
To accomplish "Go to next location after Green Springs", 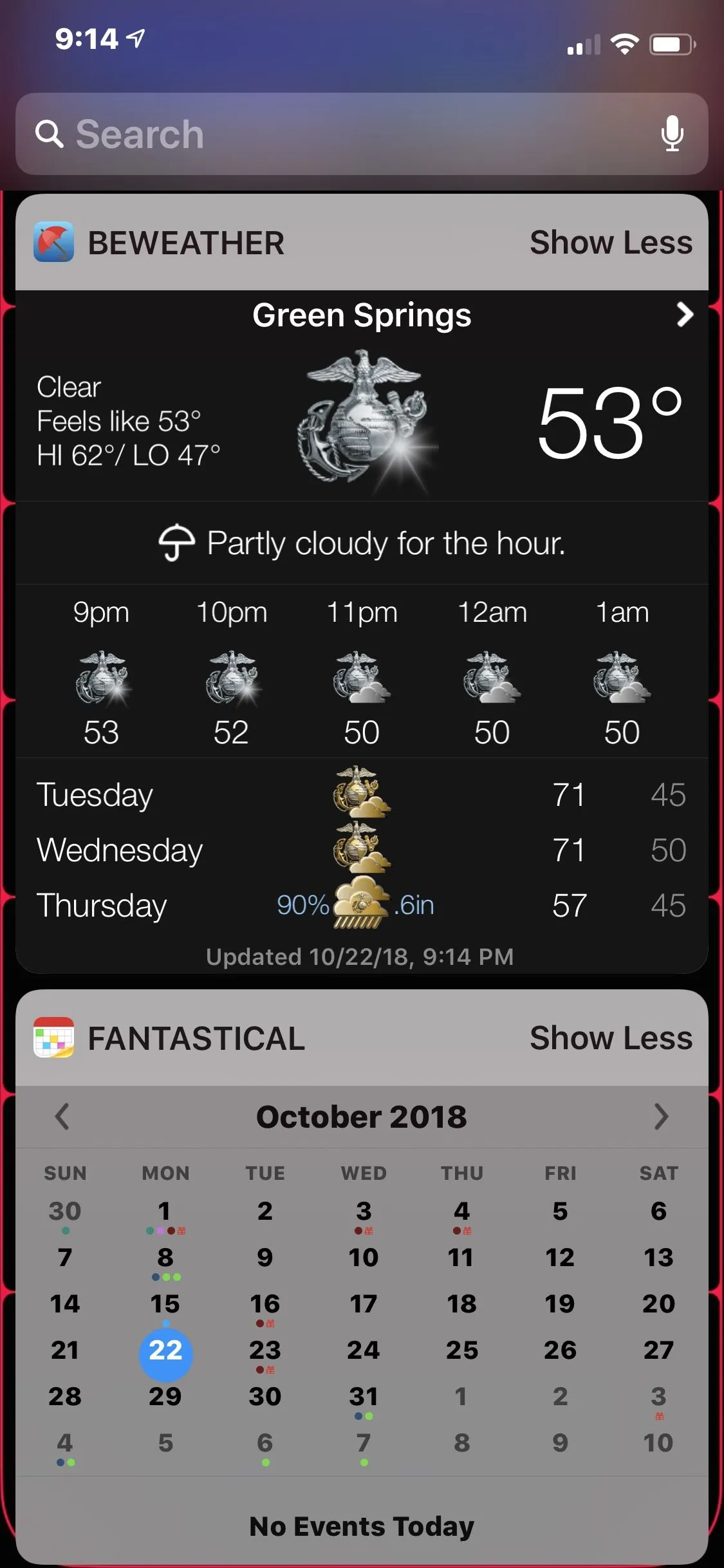I will [x=685, y=315].
